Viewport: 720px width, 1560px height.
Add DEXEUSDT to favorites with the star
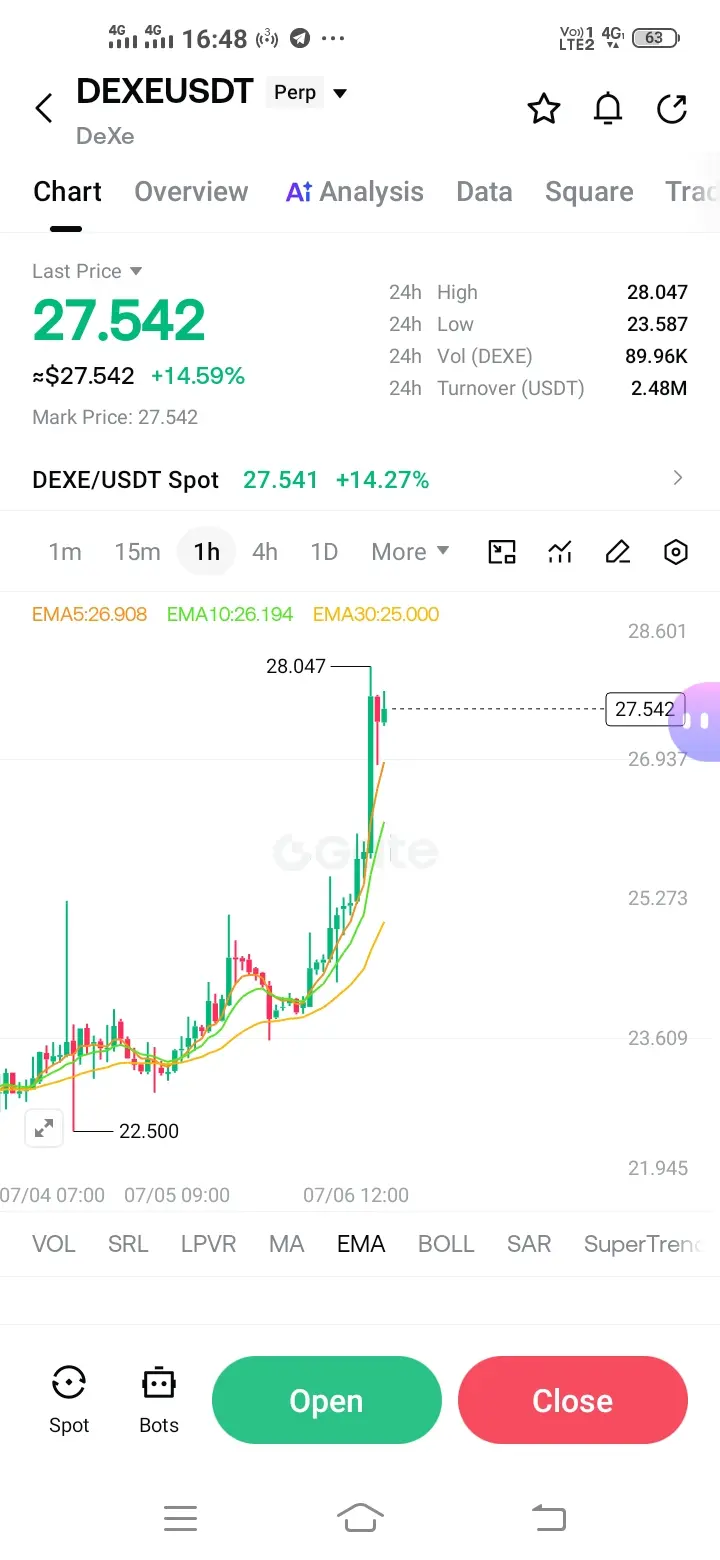544,108
